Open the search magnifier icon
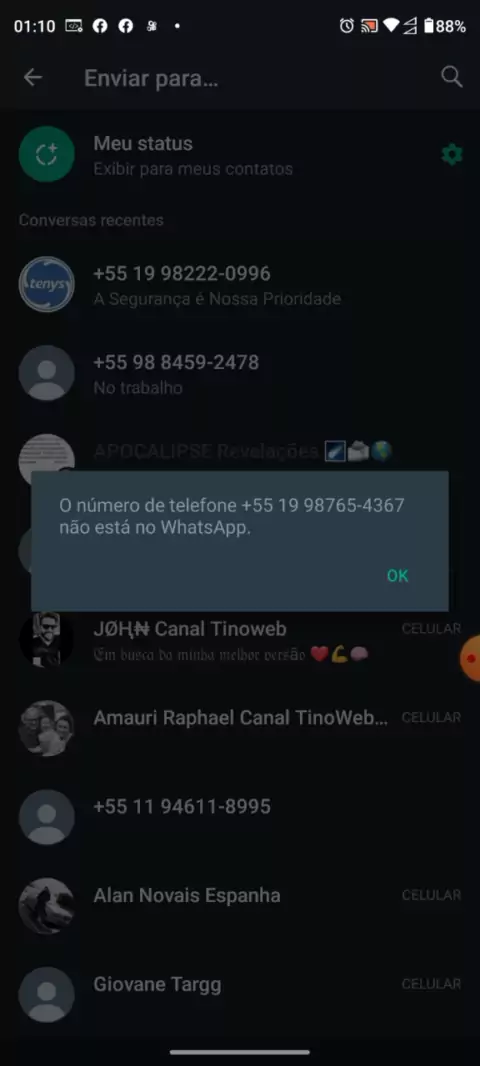 click(451, 77)
